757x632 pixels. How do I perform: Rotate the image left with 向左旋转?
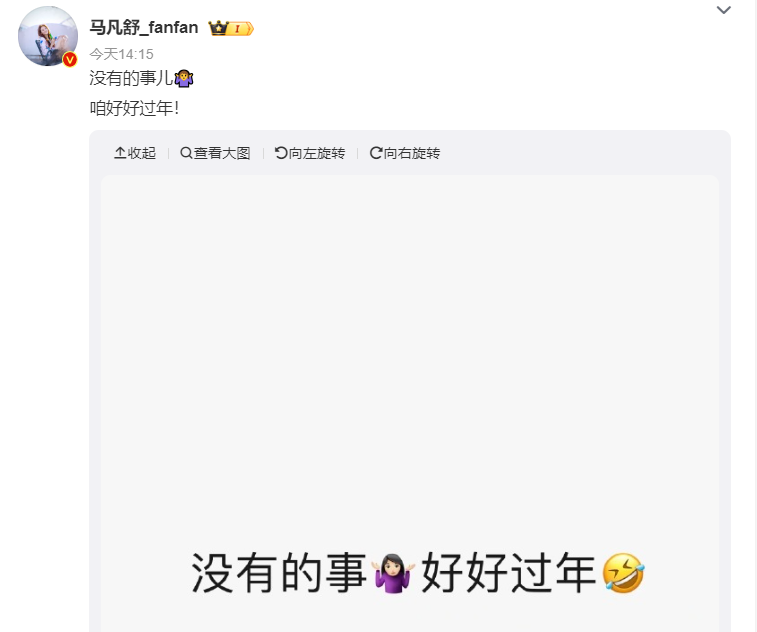pos(309,153)
